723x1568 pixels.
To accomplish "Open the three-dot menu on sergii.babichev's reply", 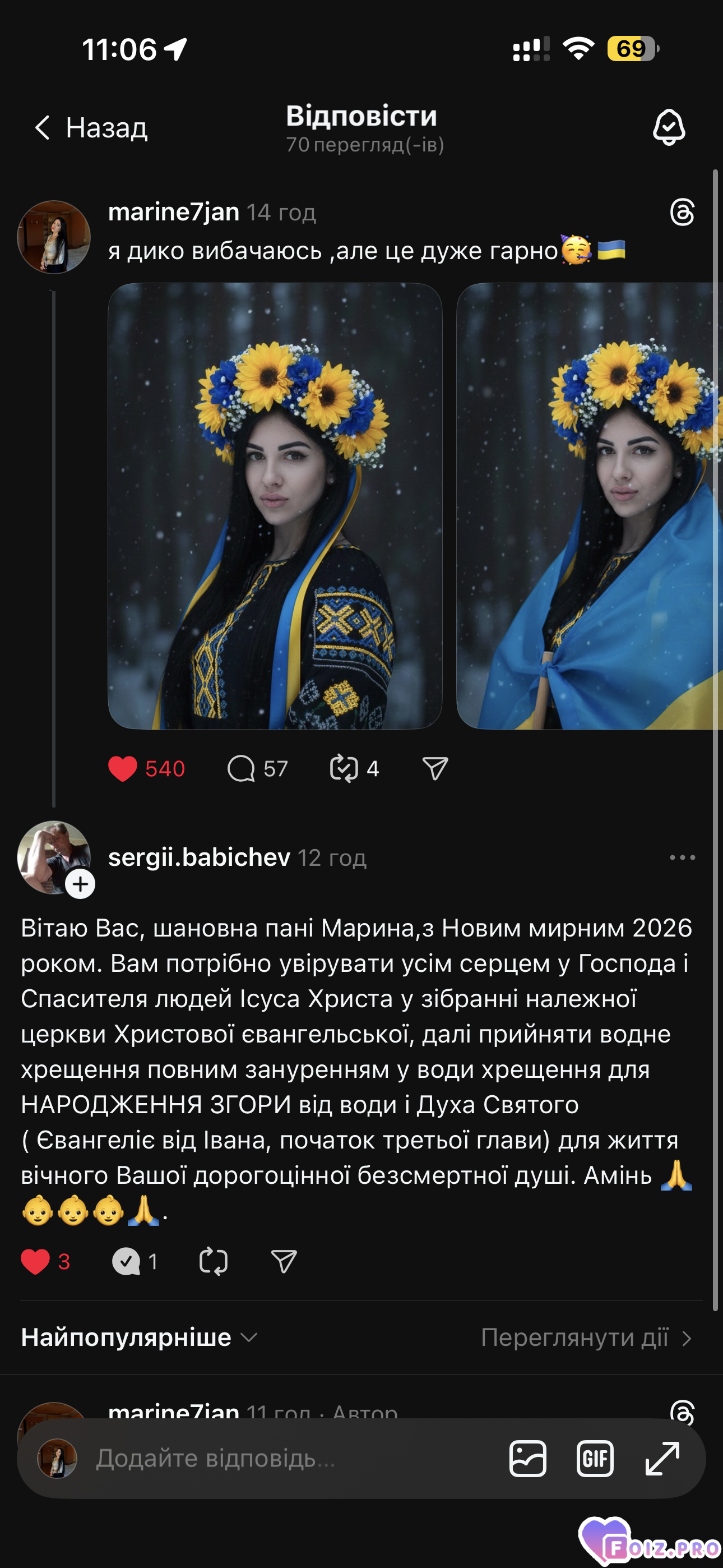I will [x=682, y=857].
